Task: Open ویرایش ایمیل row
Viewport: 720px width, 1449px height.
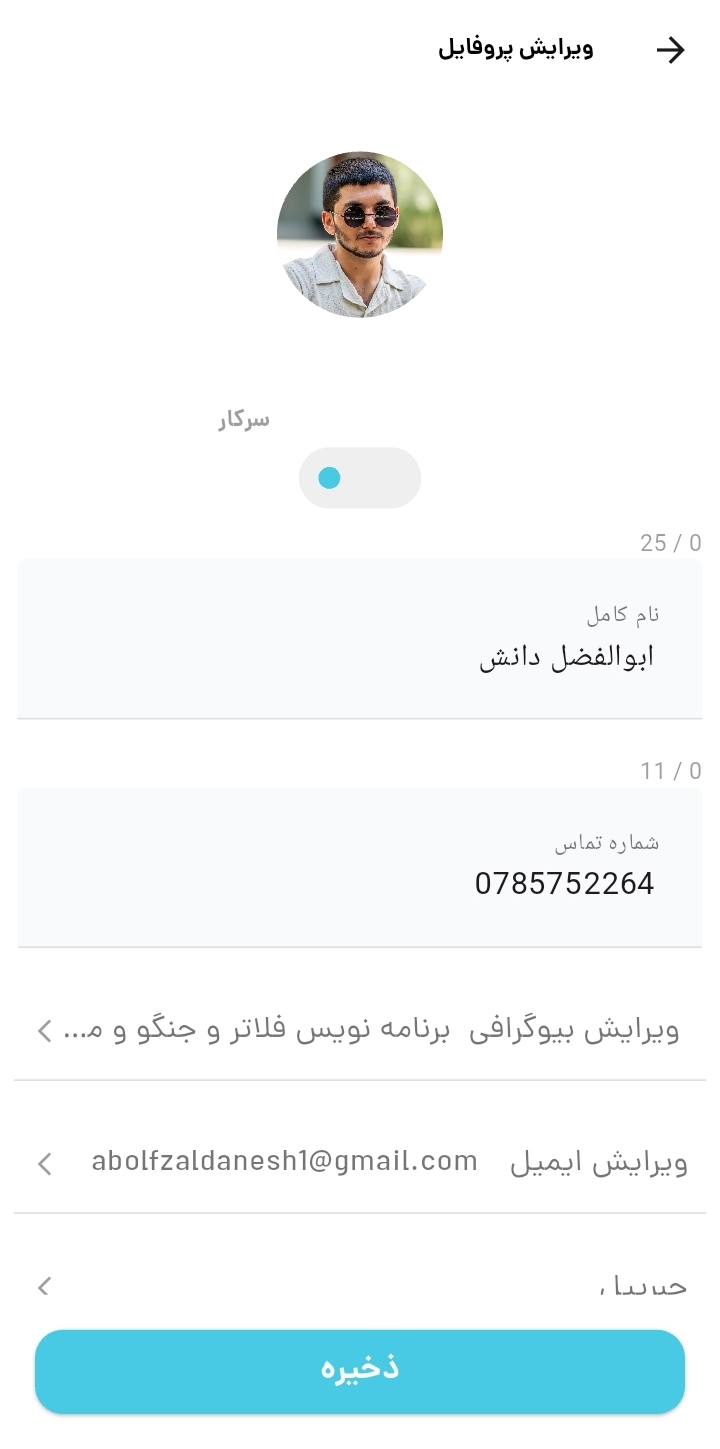Action: coord(360,1162)
